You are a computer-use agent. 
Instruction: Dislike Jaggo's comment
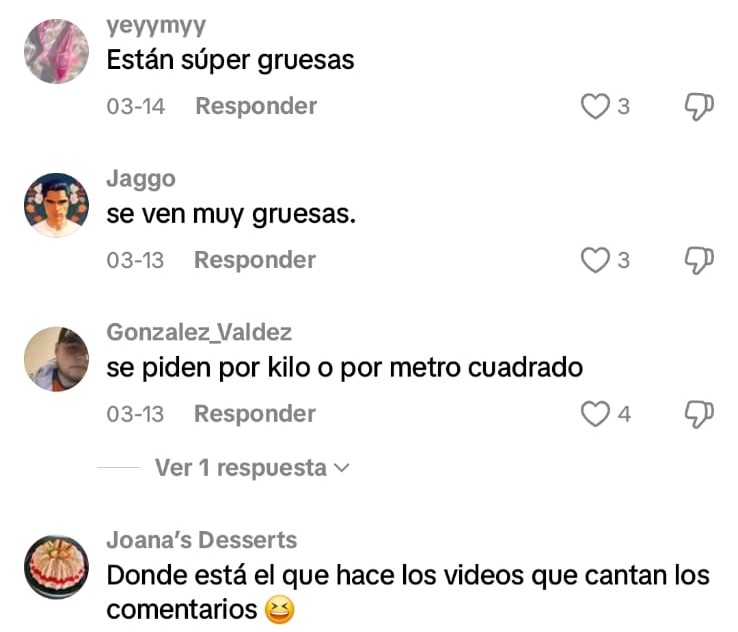(698, 260)
